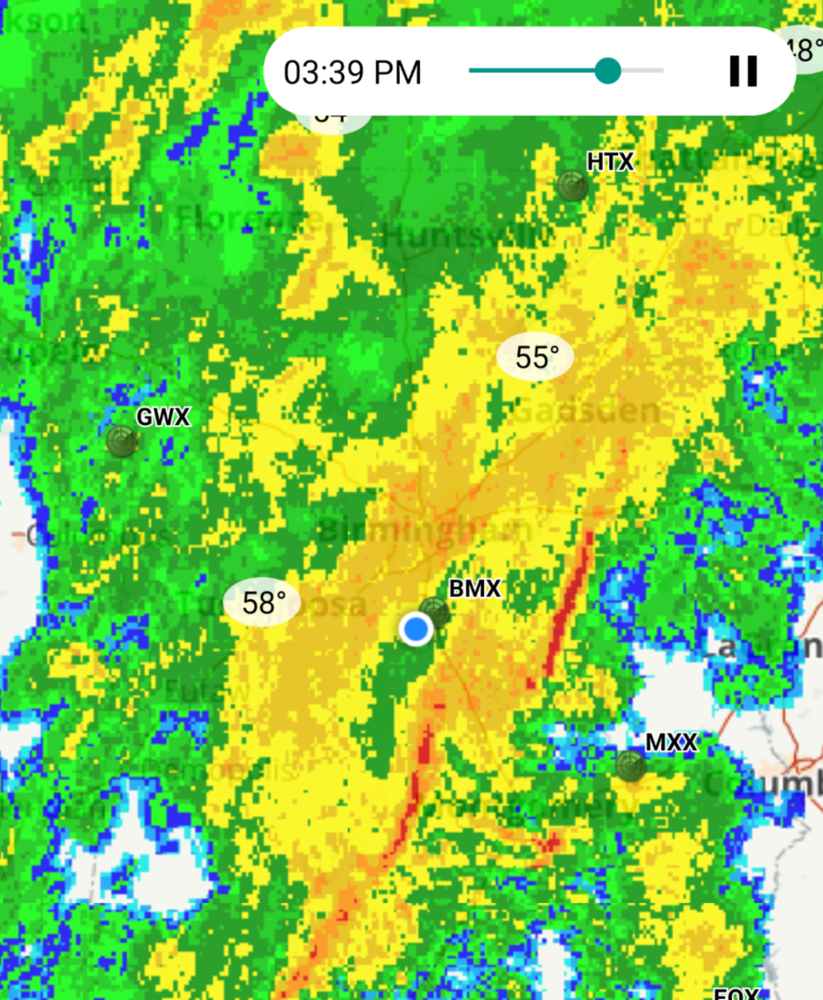Open the 55° temperature marker

(x=536, y=357)
